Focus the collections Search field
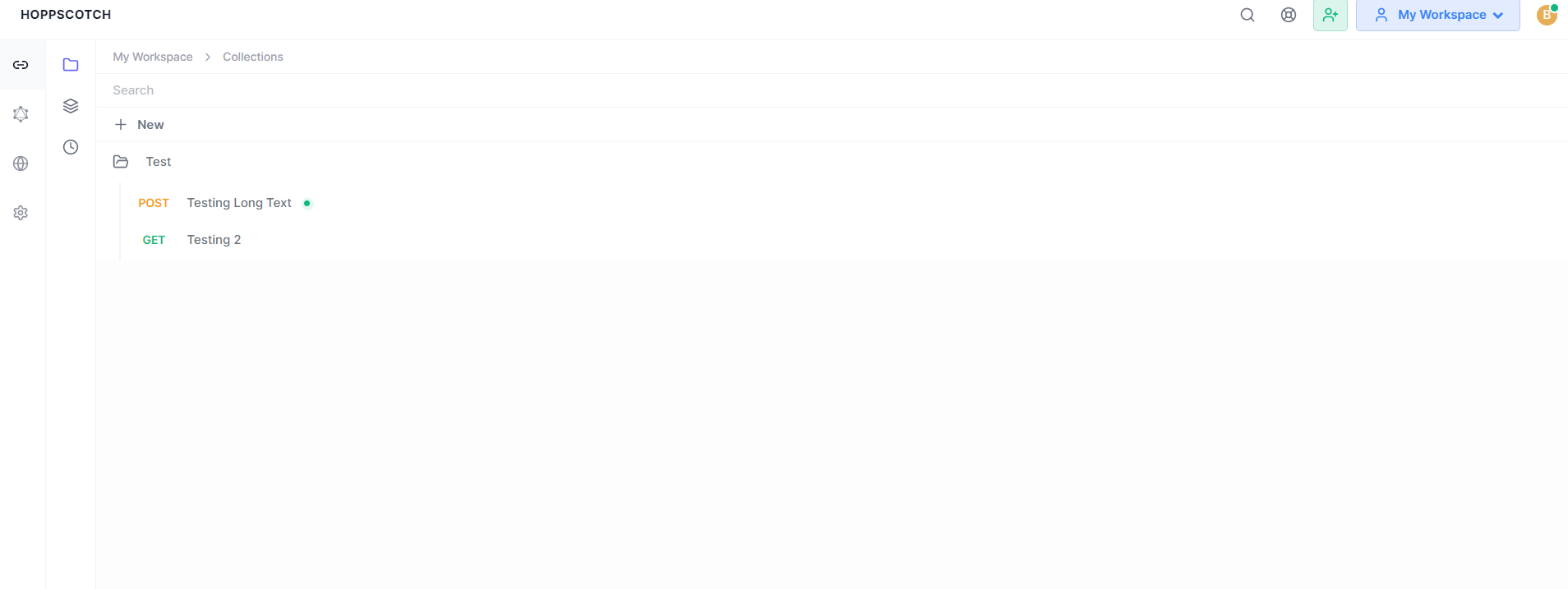 832,90
